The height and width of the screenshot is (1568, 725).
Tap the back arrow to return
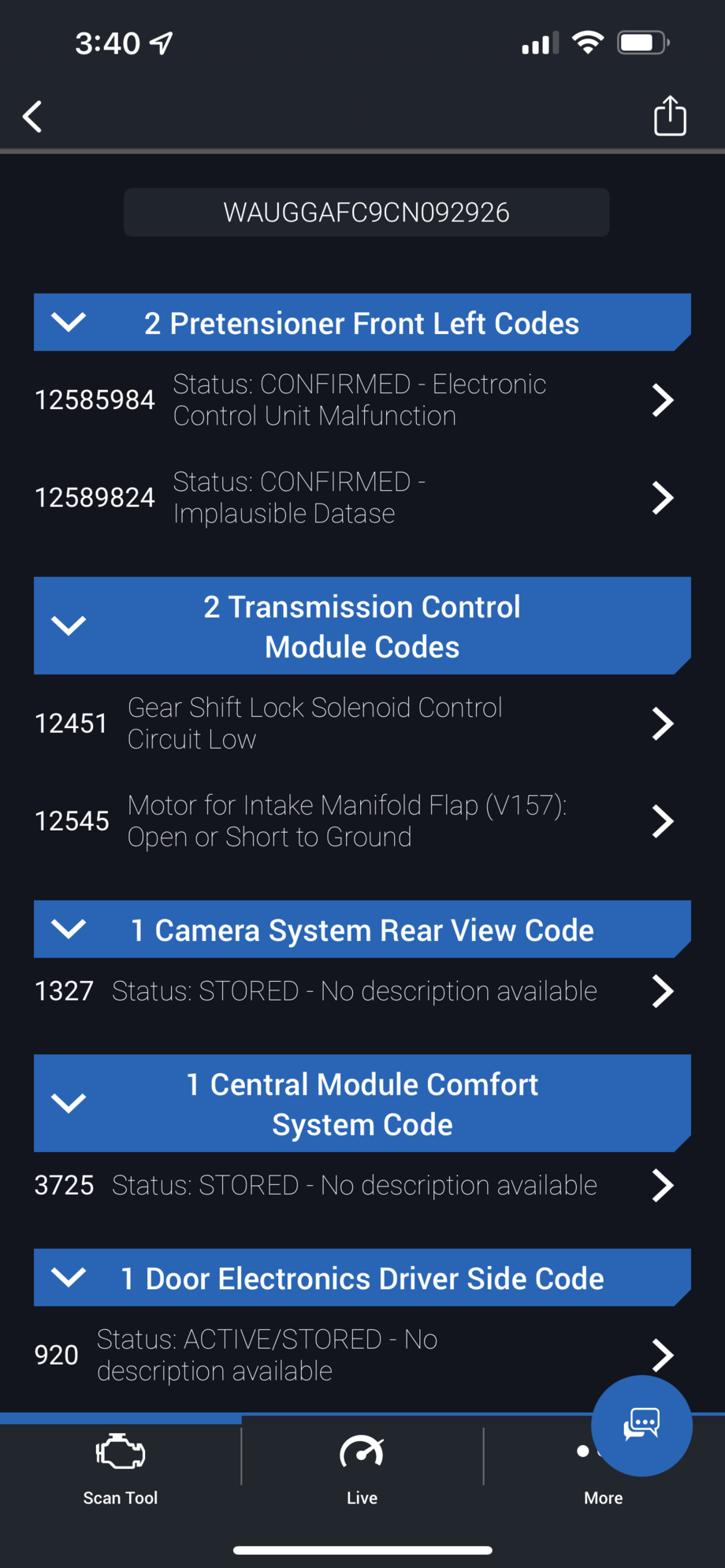point(31,116)
